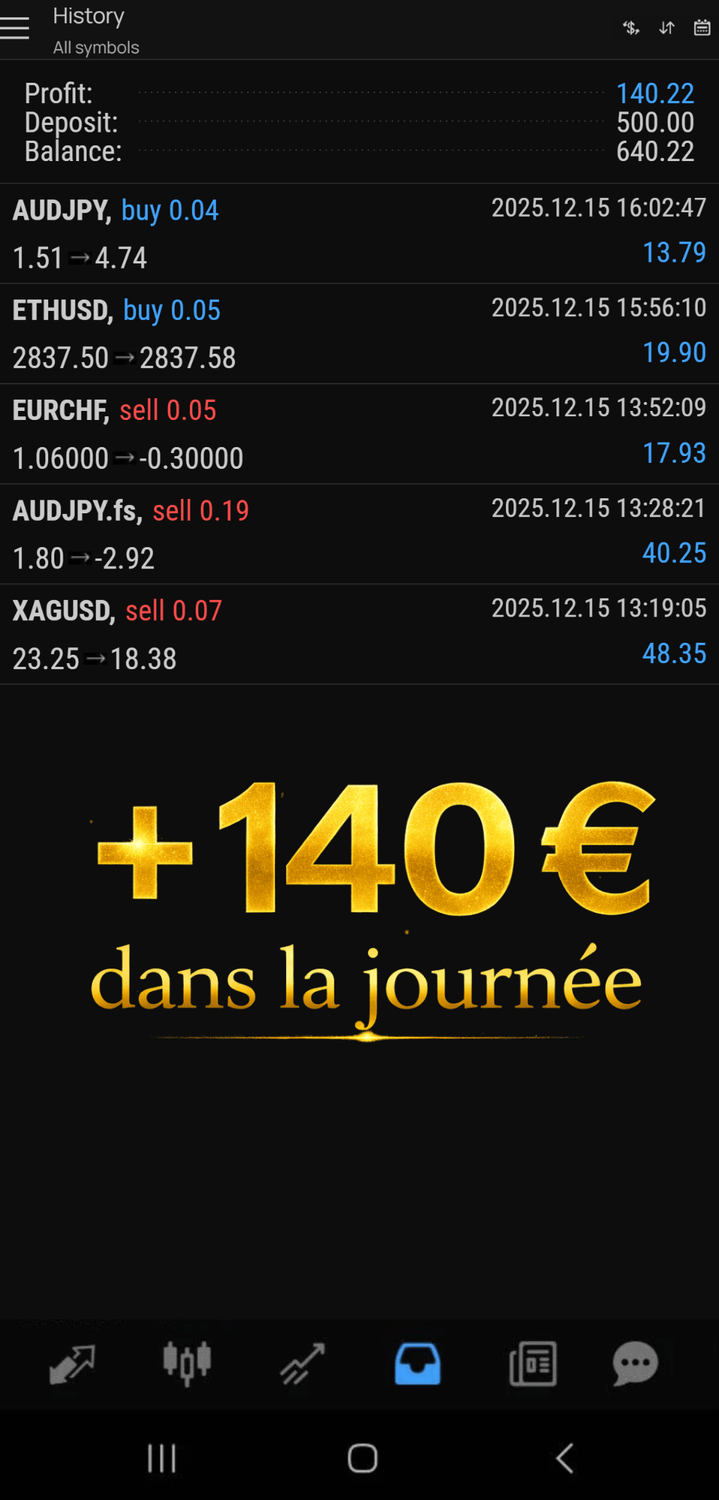Image resolution: width=719 pixels, height=1500 pixels.
Task: Change the history sort order
Action: coord(667,28)
